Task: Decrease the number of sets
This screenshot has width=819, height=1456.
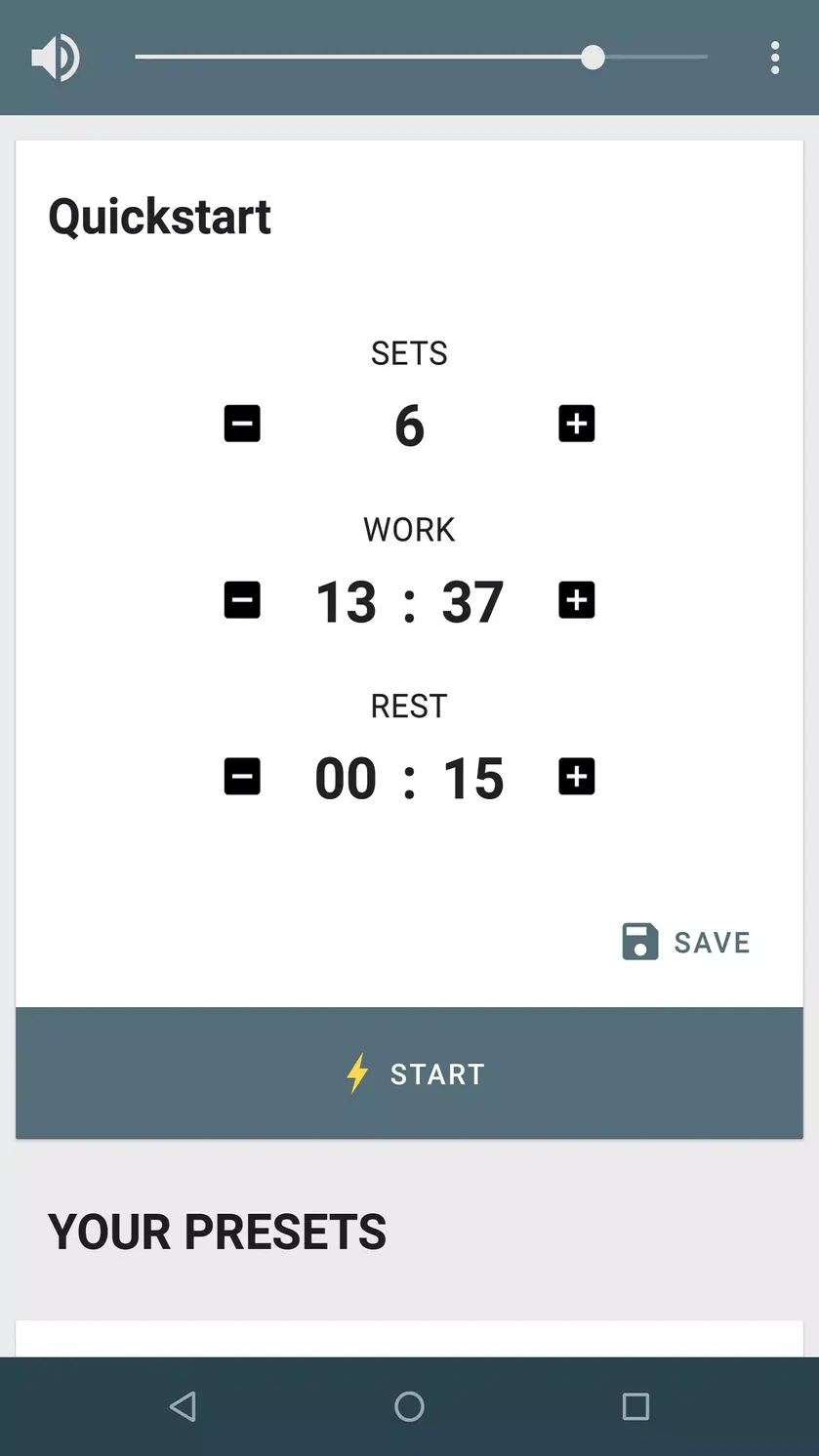Action: 242,425
